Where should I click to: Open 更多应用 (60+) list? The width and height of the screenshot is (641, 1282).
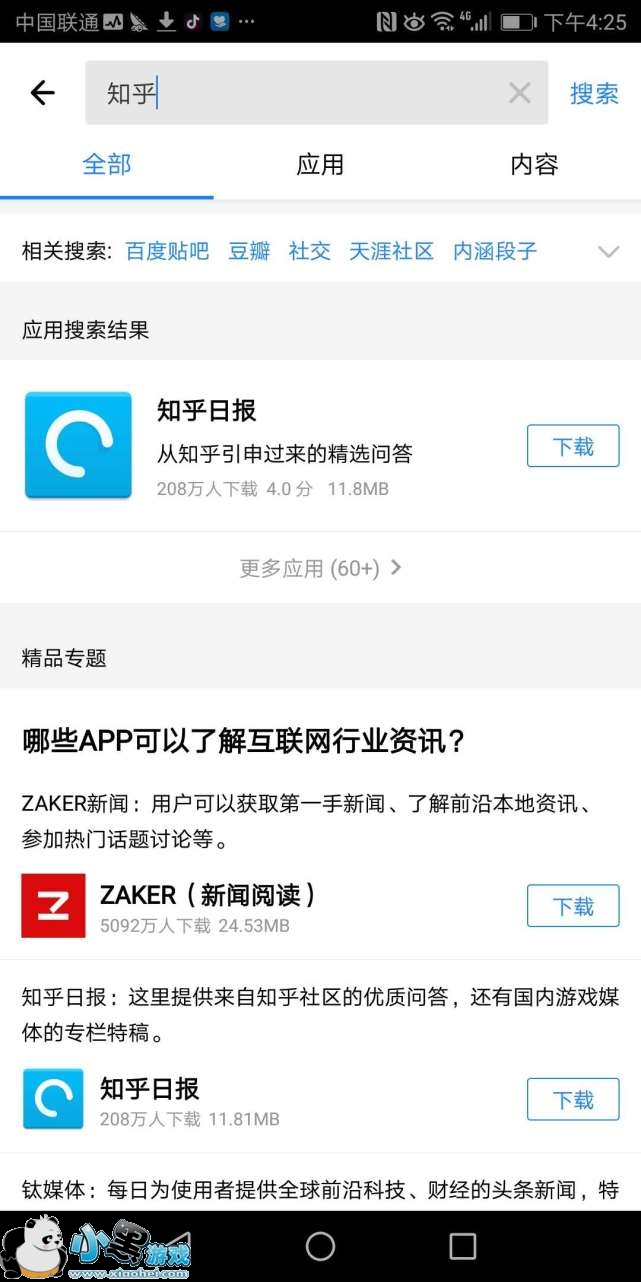(x=320, y=568)
